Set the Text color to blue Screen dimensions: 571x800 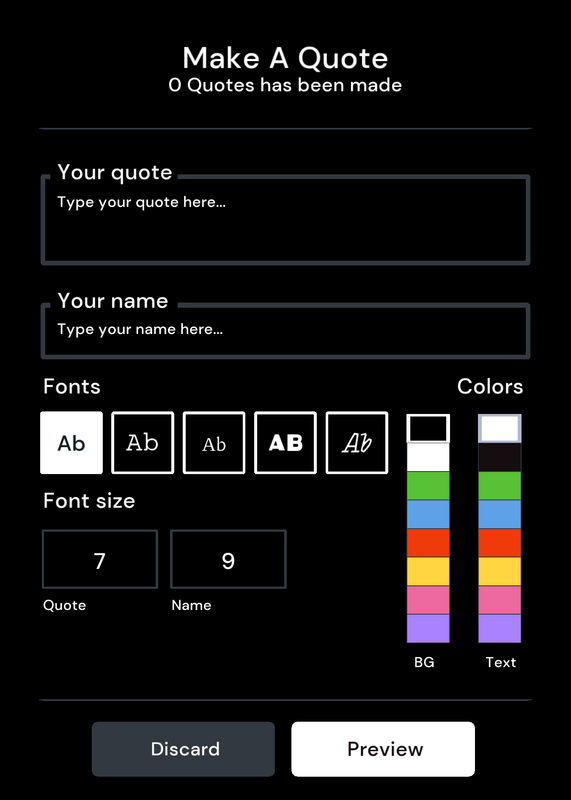(x=500, y=514)
